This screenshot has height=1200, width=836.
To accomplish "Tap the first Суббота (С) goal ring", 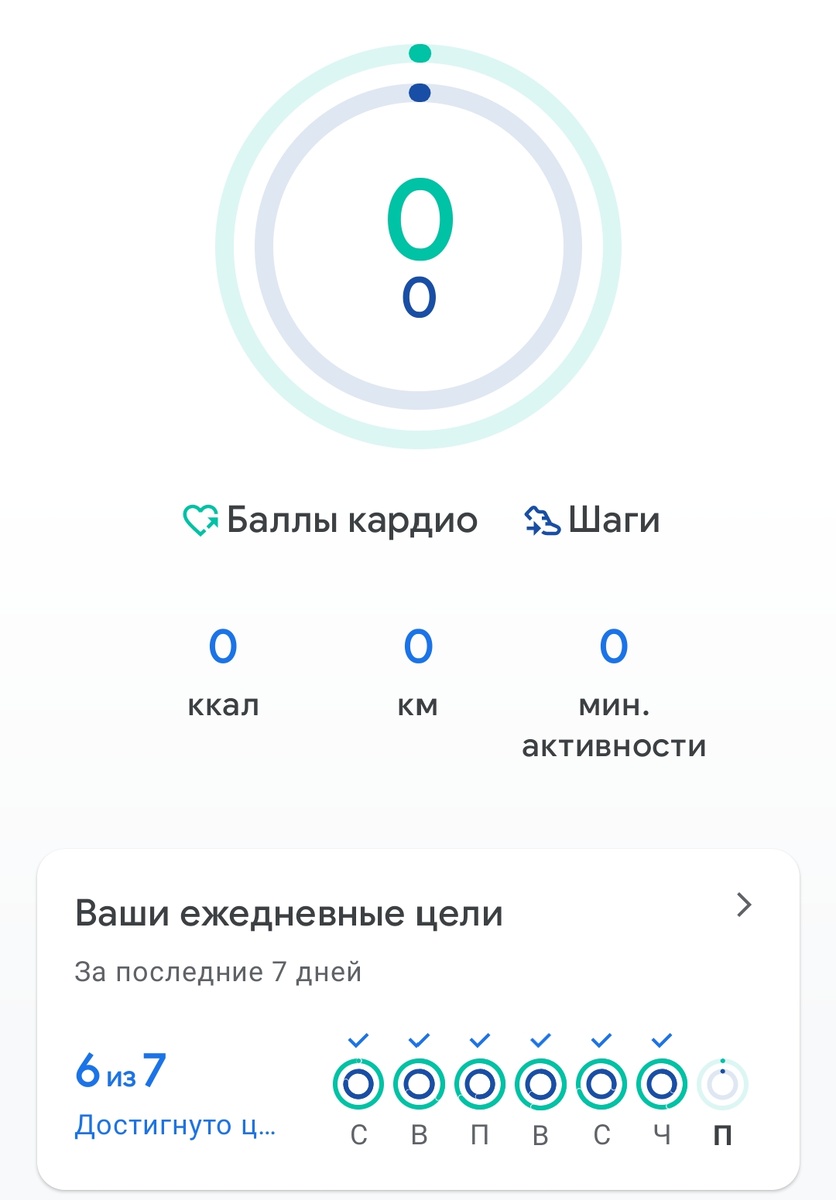I will (358, 1082).
